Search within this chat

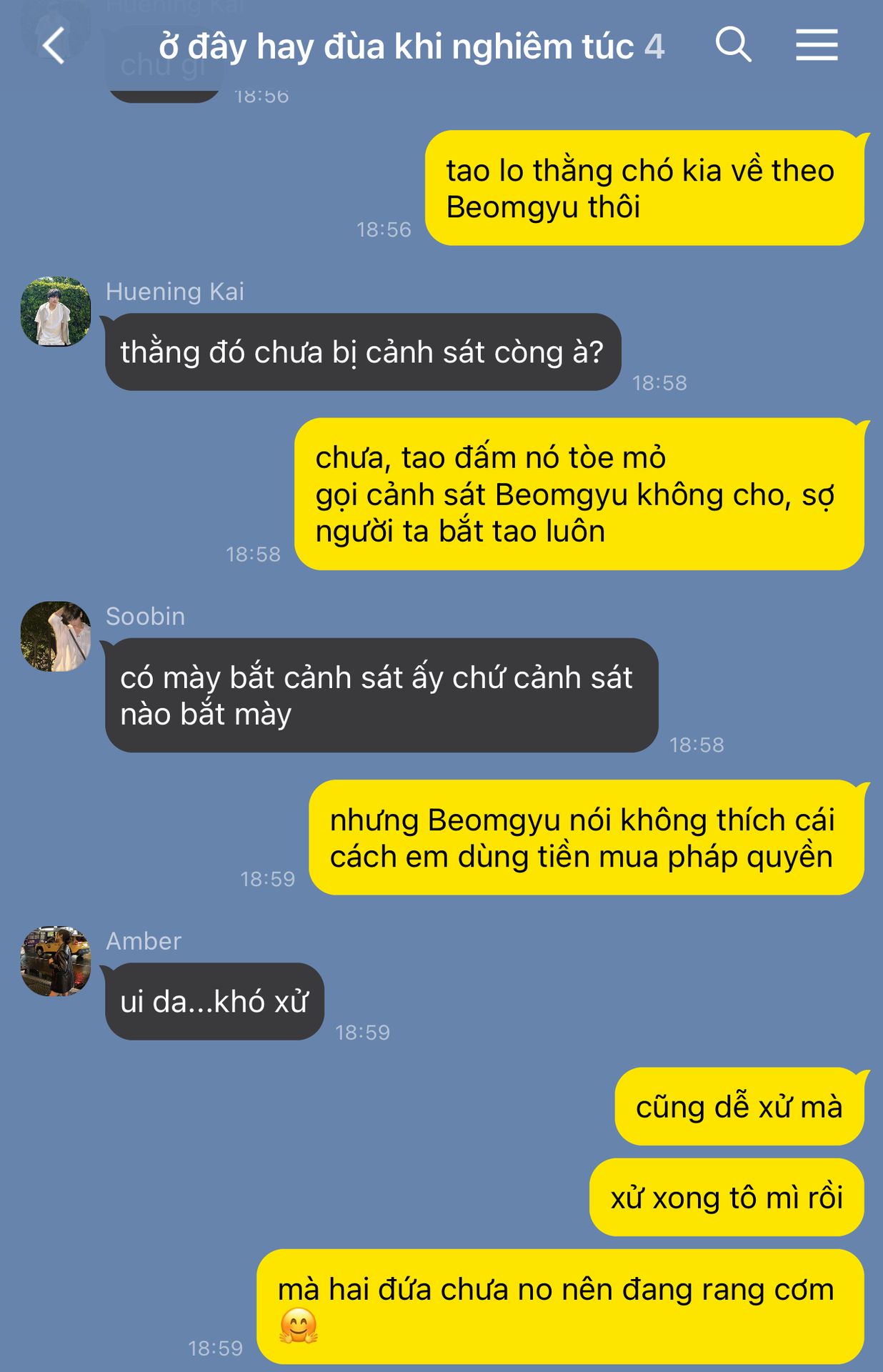[x=734, y=45]
